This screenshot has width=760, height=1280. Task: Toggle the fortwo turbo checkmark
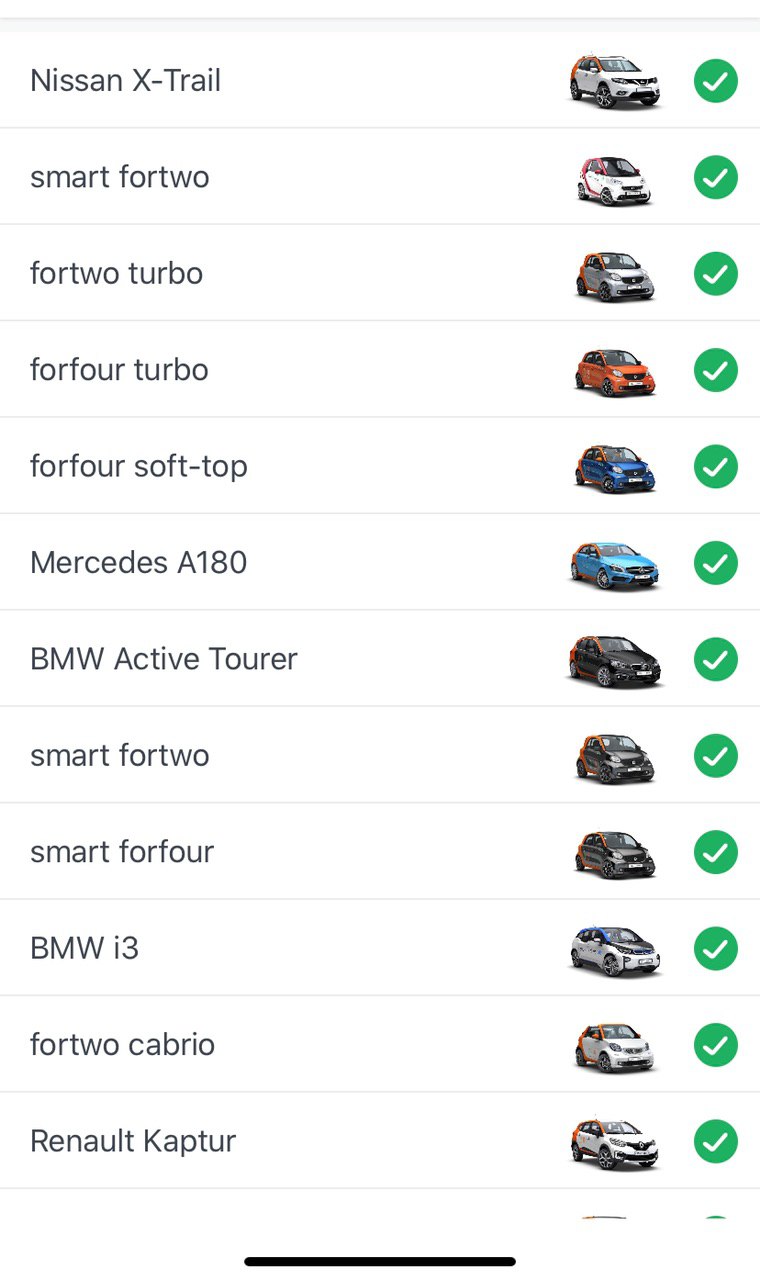(716, 273)
